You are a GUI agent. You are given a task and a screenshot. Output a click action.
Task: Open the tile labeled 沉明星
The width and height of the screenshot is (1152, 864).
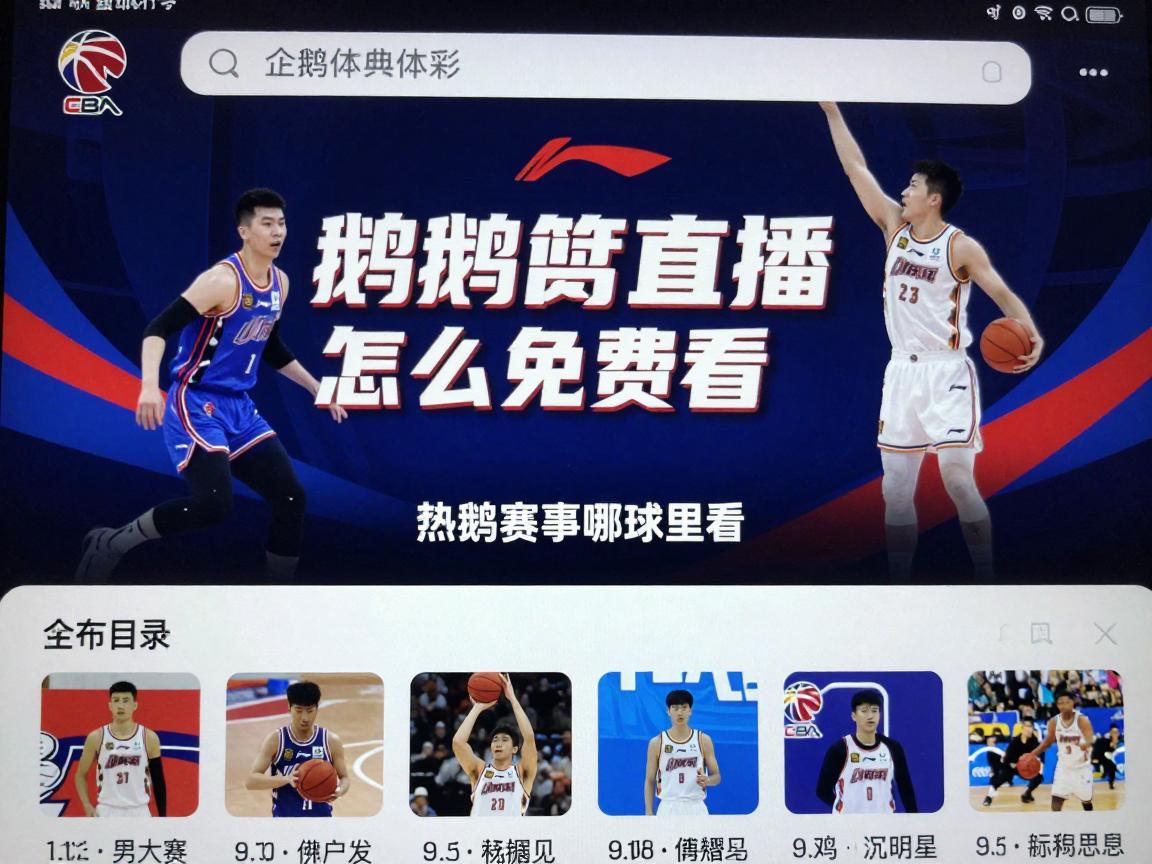(x=863, y=744)
